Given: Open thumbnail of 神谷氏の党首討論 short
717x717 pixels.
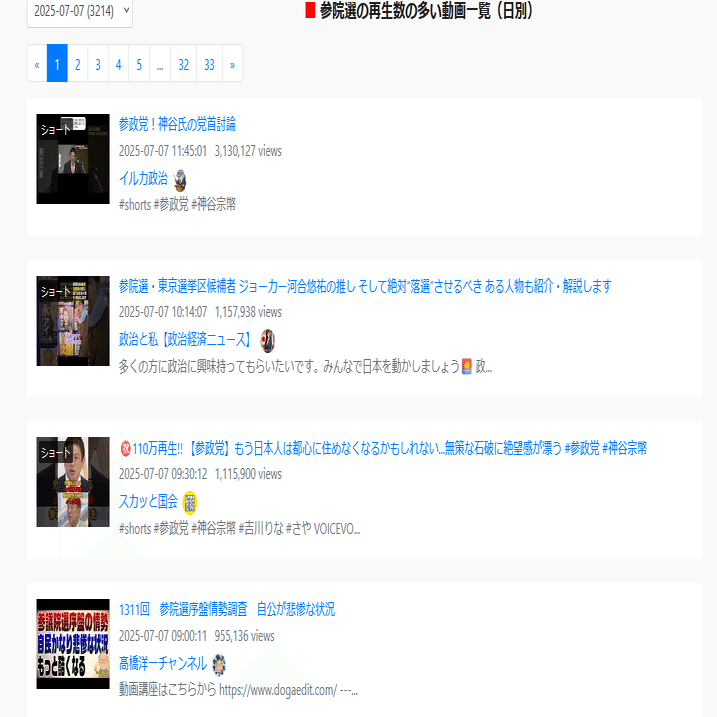Looking at the screenshot, I should pos(73,159).
